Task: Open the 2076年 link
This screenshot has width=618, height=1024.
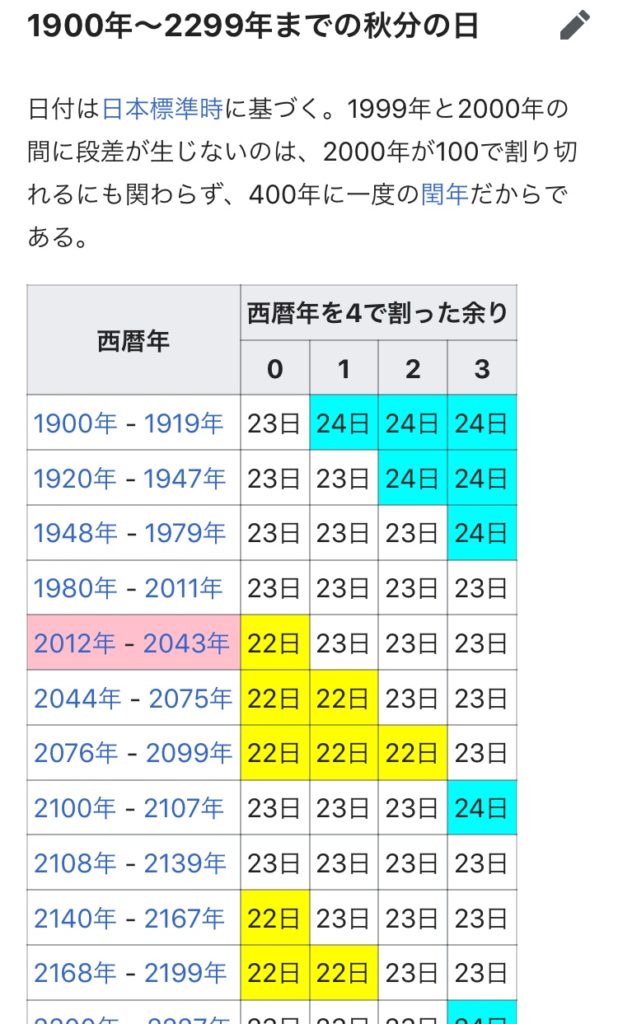Action: point(75,753)
